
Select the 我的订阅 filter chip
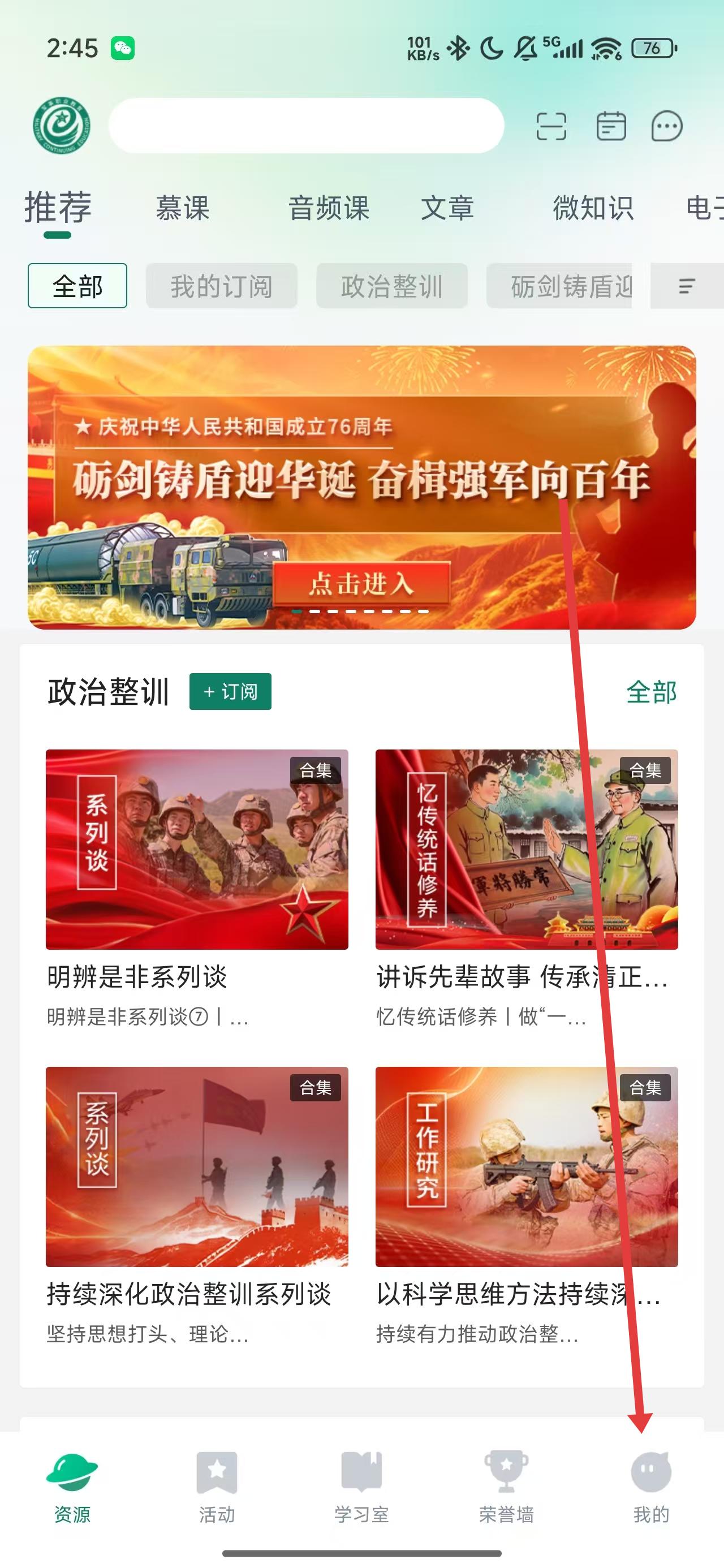tap(222, 286)
